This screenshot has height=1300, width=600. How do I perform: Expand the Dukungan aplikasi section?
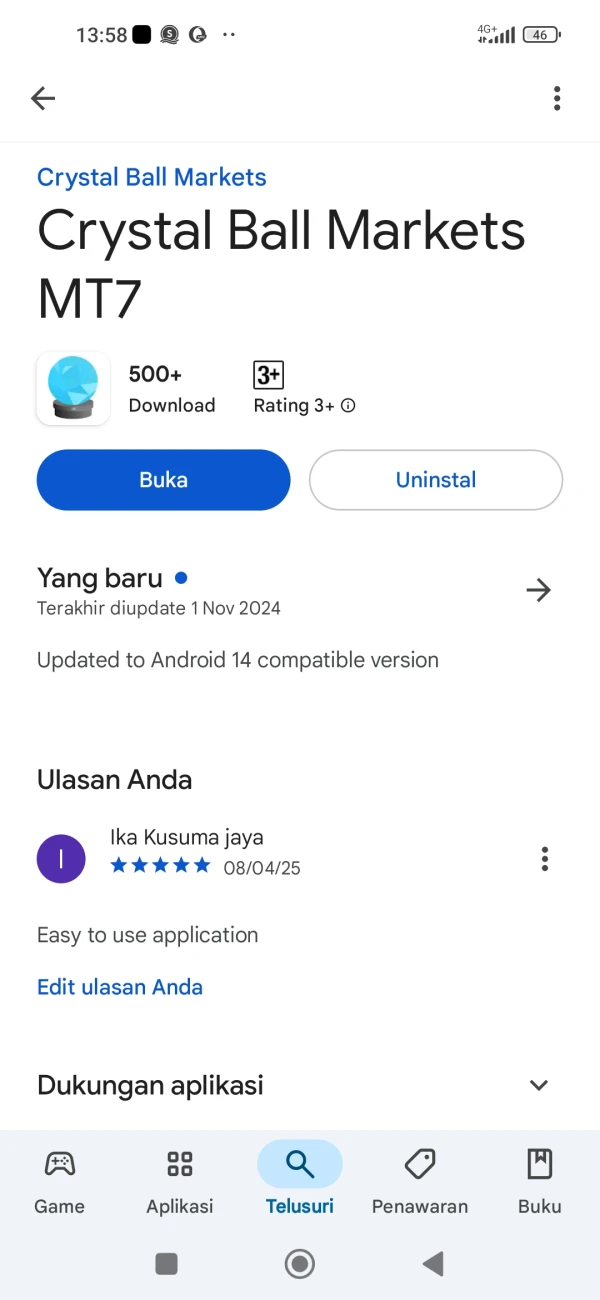[x=539, y=1085]
